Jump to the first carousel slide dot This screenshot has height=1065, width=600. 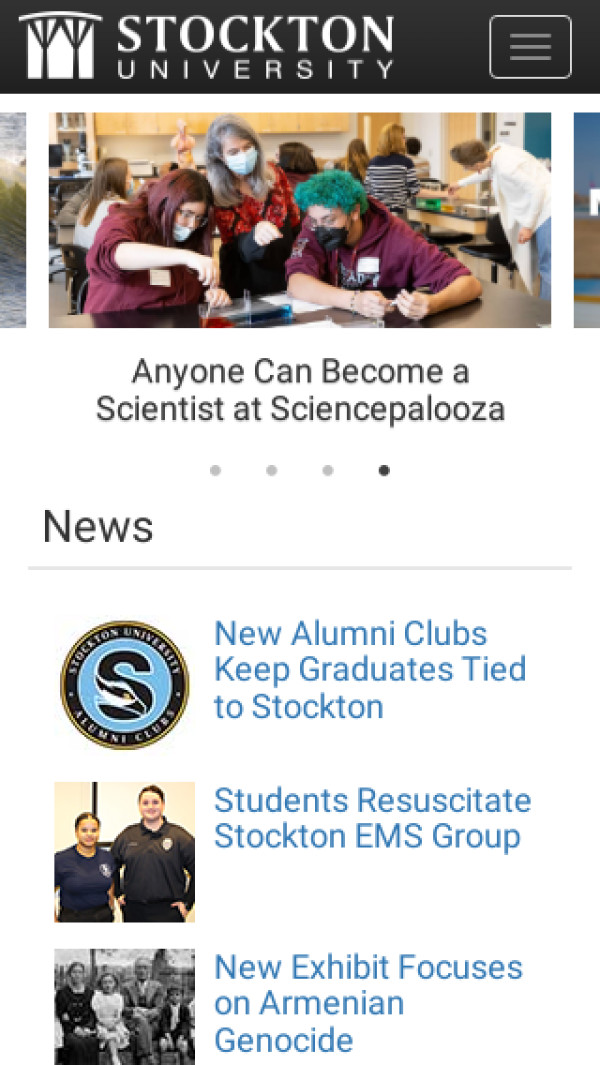215,471
